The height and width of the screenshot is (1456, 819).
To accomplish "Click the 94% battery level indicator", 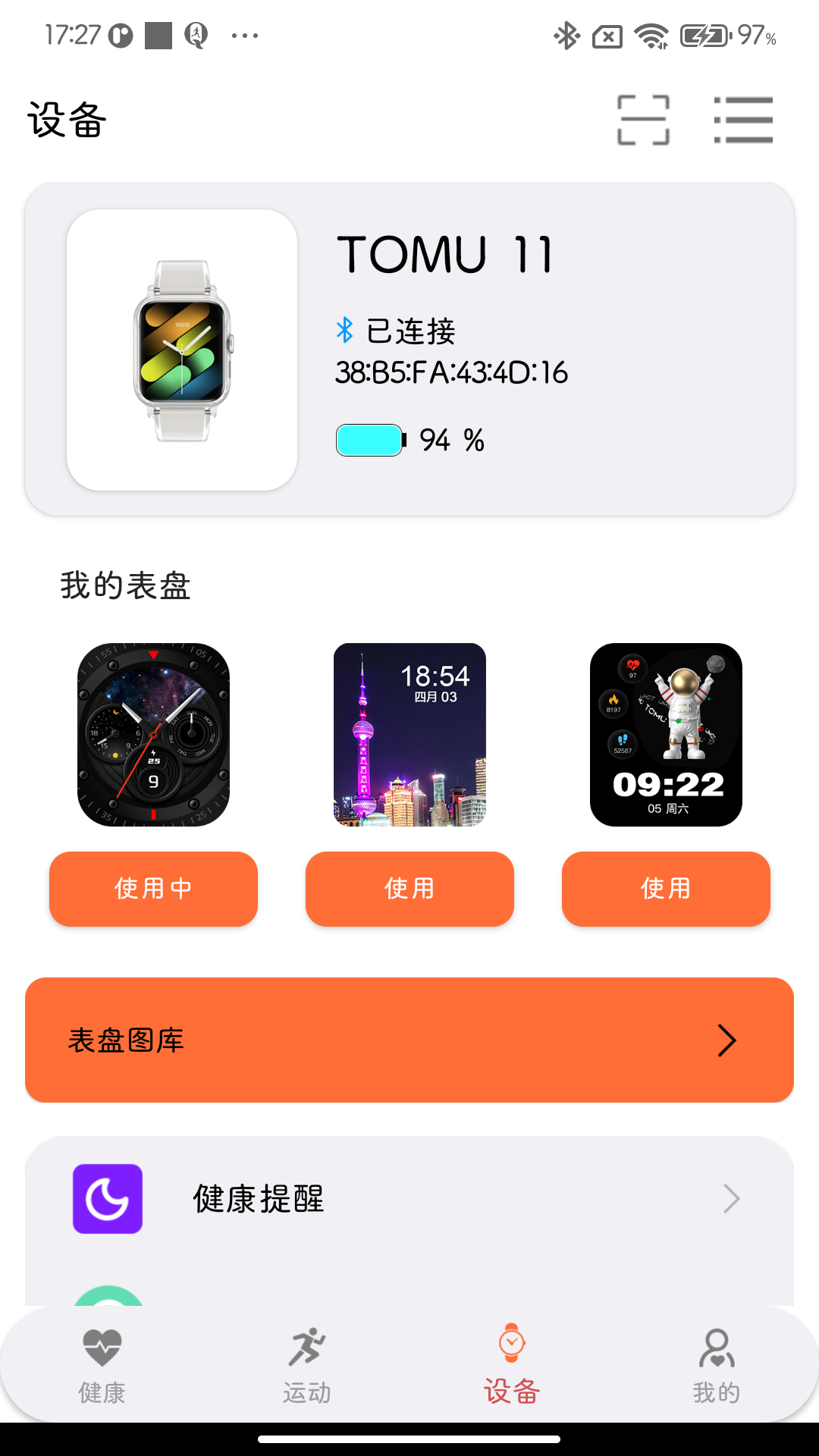I will coord(409,440).
